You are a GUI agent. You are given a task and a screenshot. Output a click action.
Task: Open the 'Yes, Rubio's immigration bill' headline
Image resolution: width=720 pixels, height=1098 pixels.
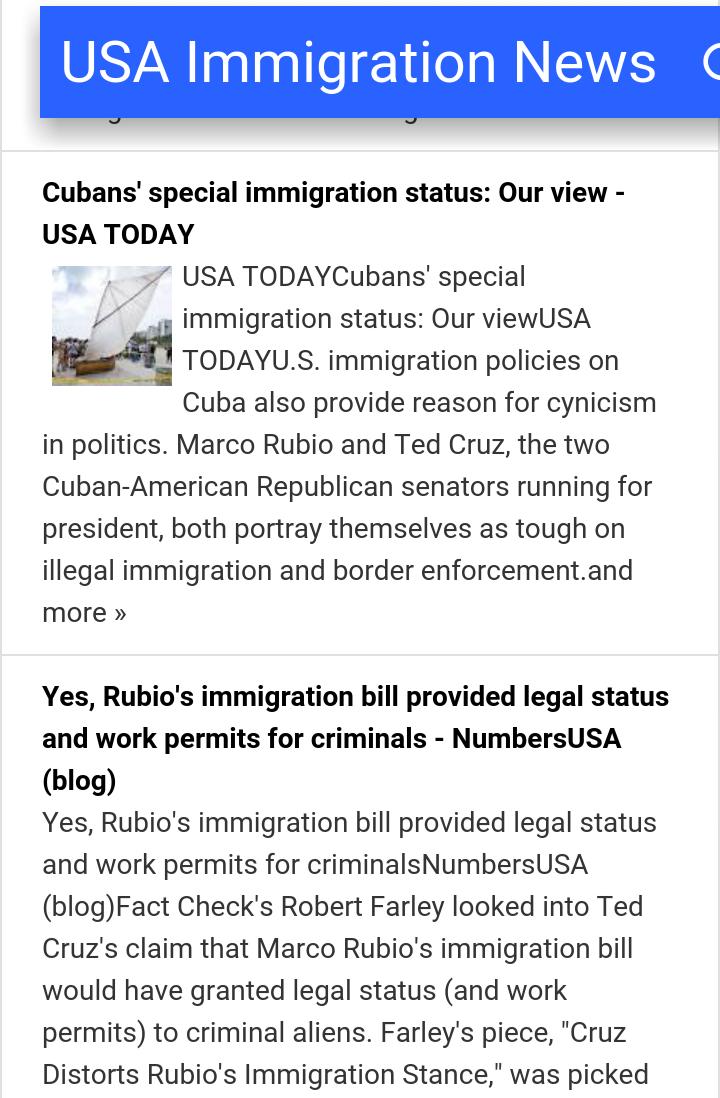(x=355, y=738)
